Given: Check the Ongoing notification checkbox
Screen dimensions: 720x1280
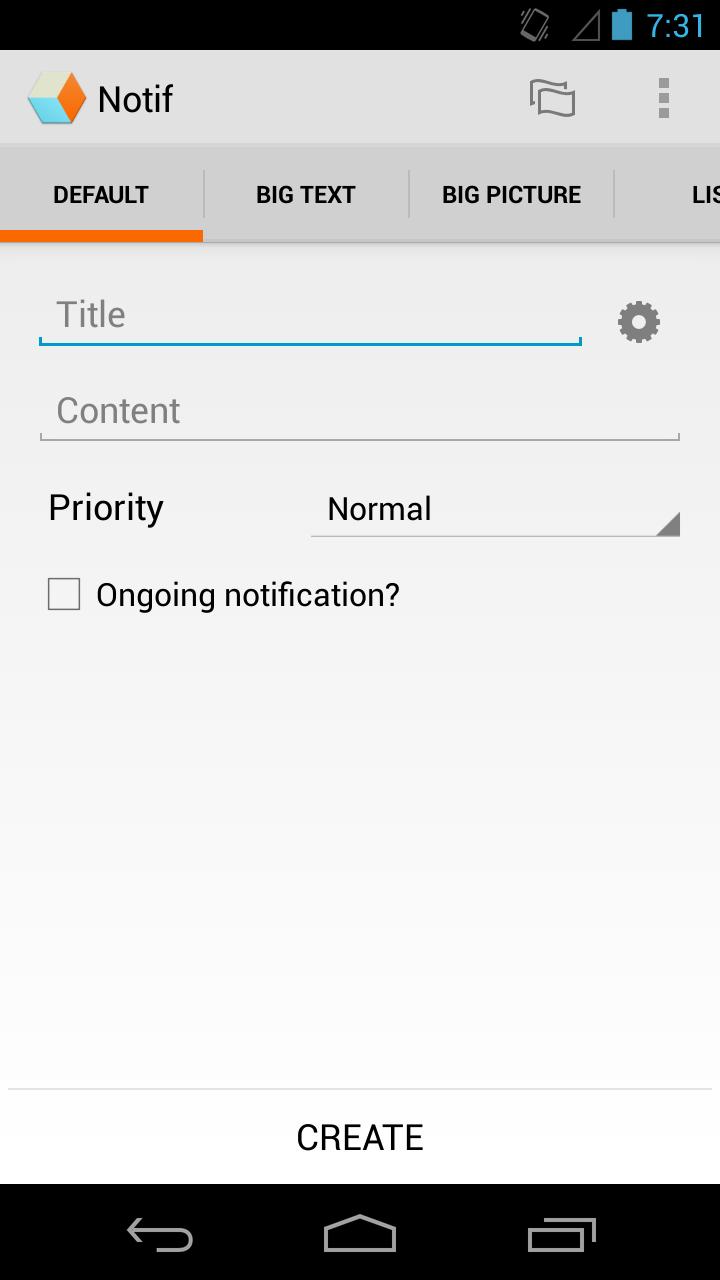Looking at the screenshot, I should pyautogui.click(x=64, y=594).
